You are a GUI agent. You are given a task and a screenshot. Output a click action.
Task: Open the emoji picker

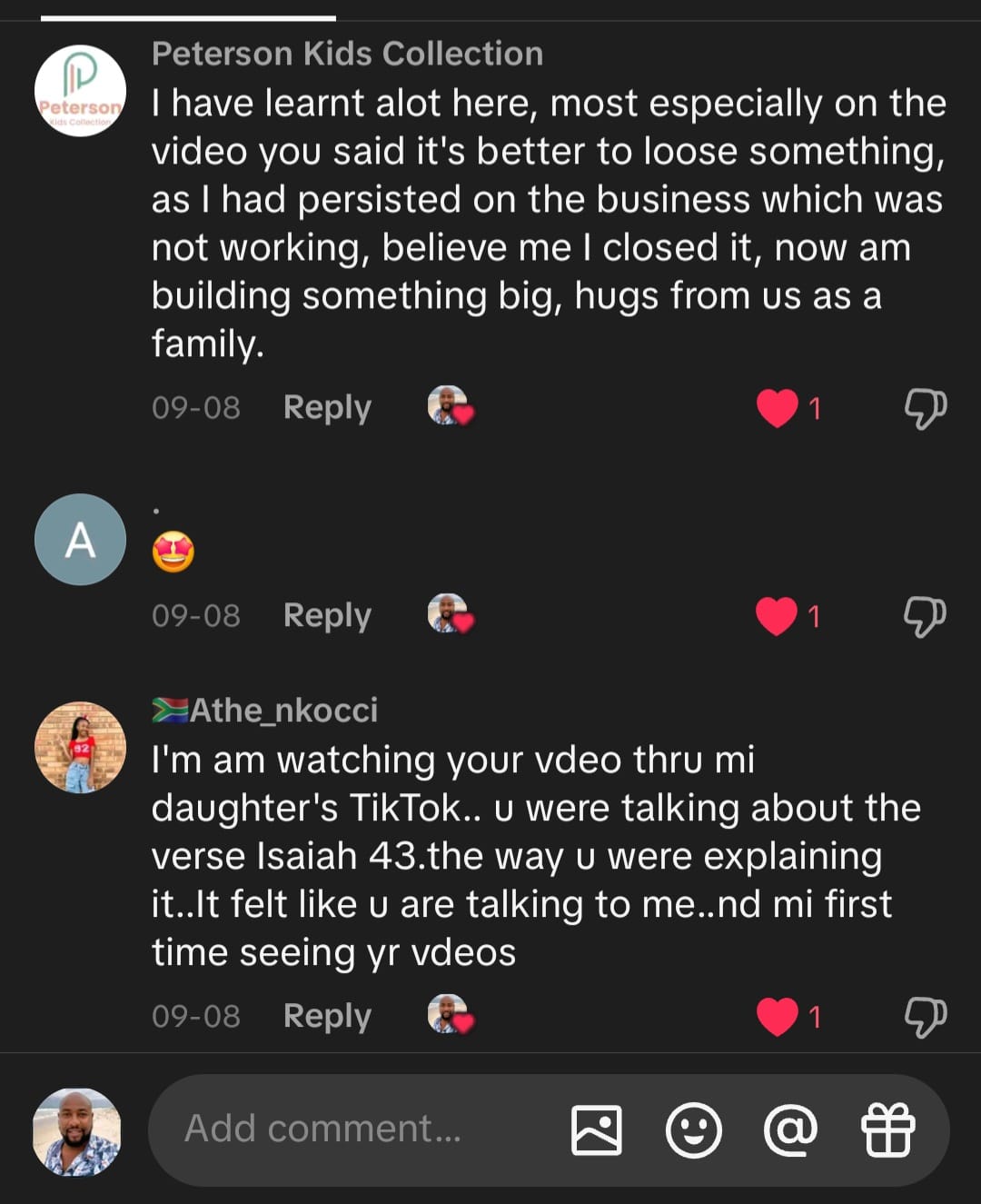[693, 1130]
